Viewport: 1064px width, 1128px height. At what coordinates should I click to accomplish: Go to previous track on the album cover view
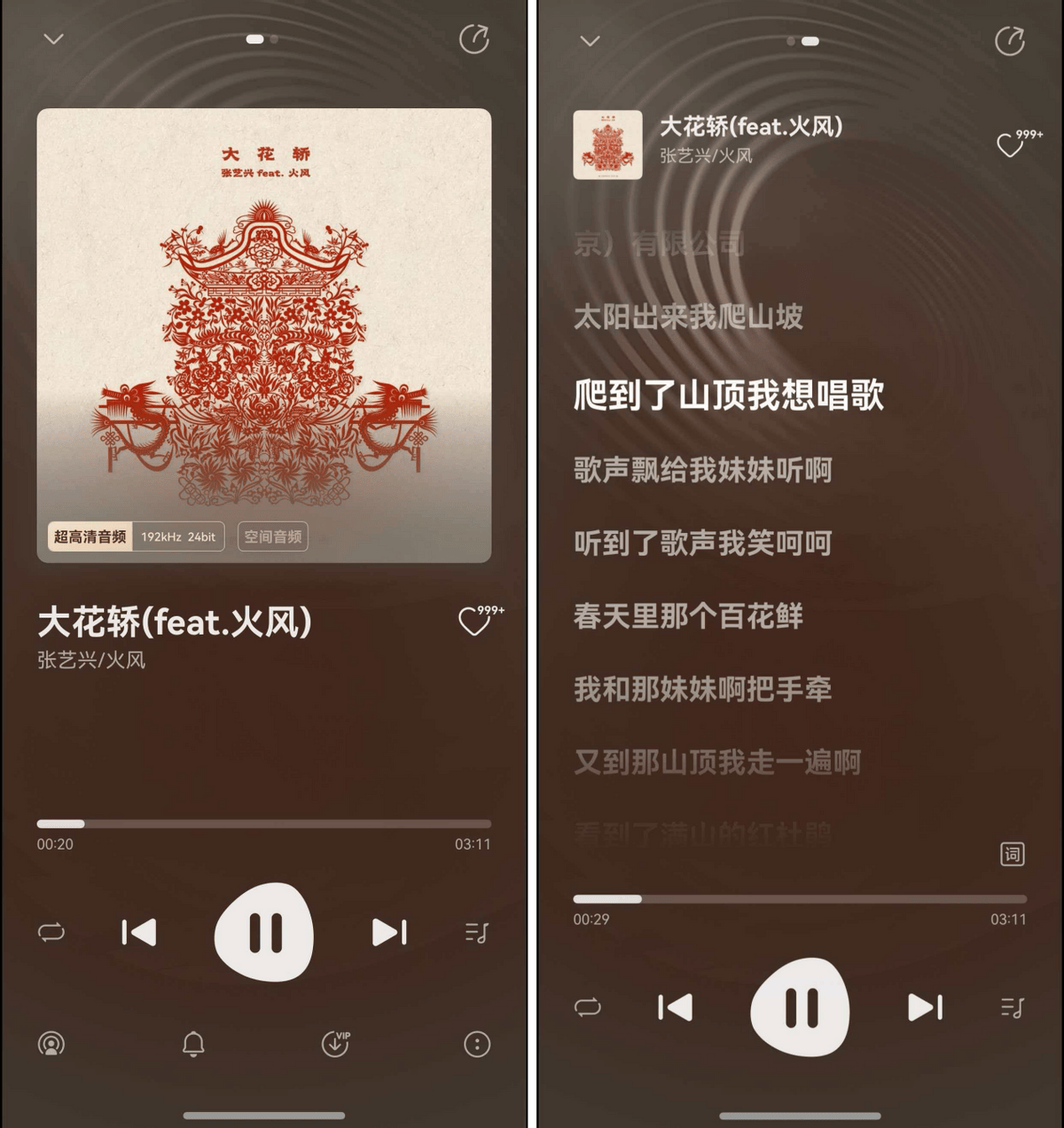tap(139, 932)
